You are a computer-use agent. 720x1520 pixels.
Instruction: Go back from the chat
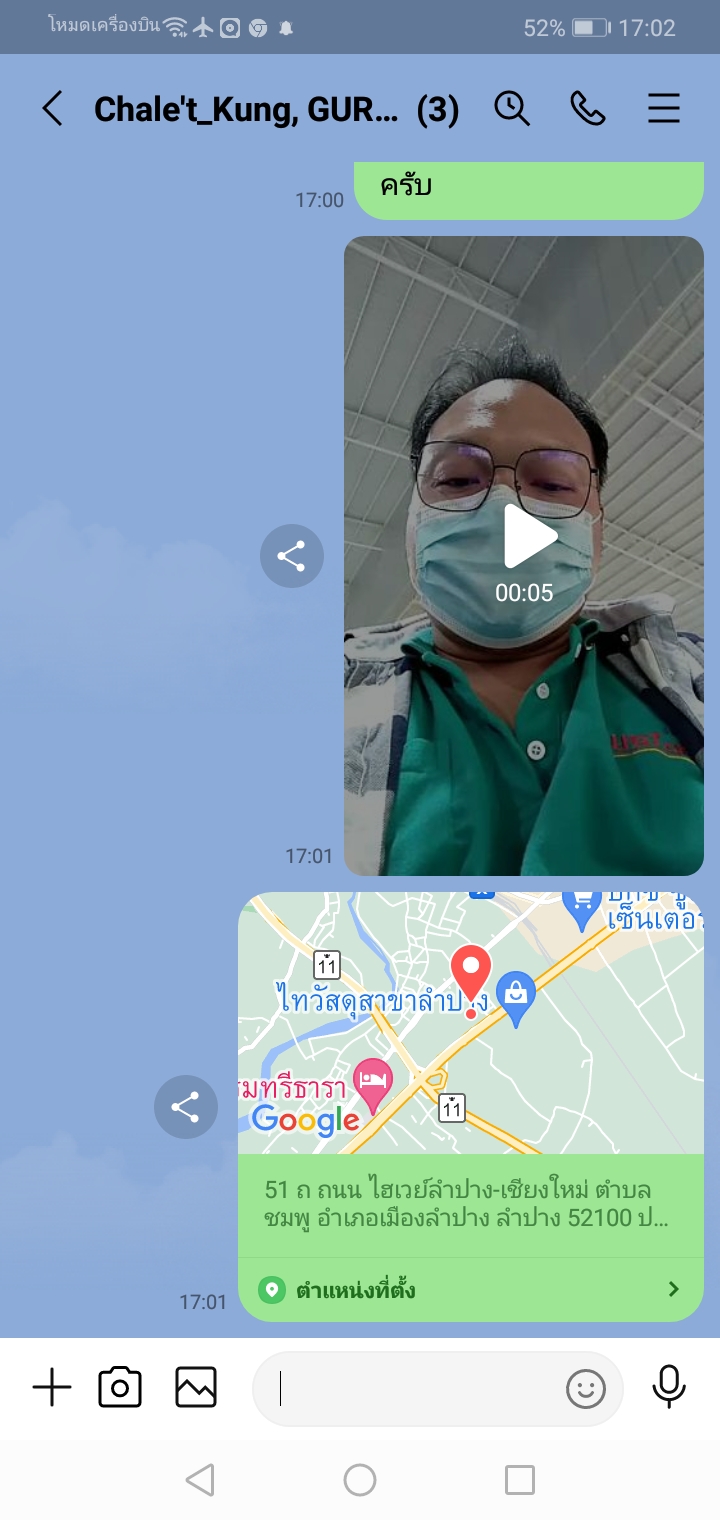pyautogui.click(x=52, y=108)
